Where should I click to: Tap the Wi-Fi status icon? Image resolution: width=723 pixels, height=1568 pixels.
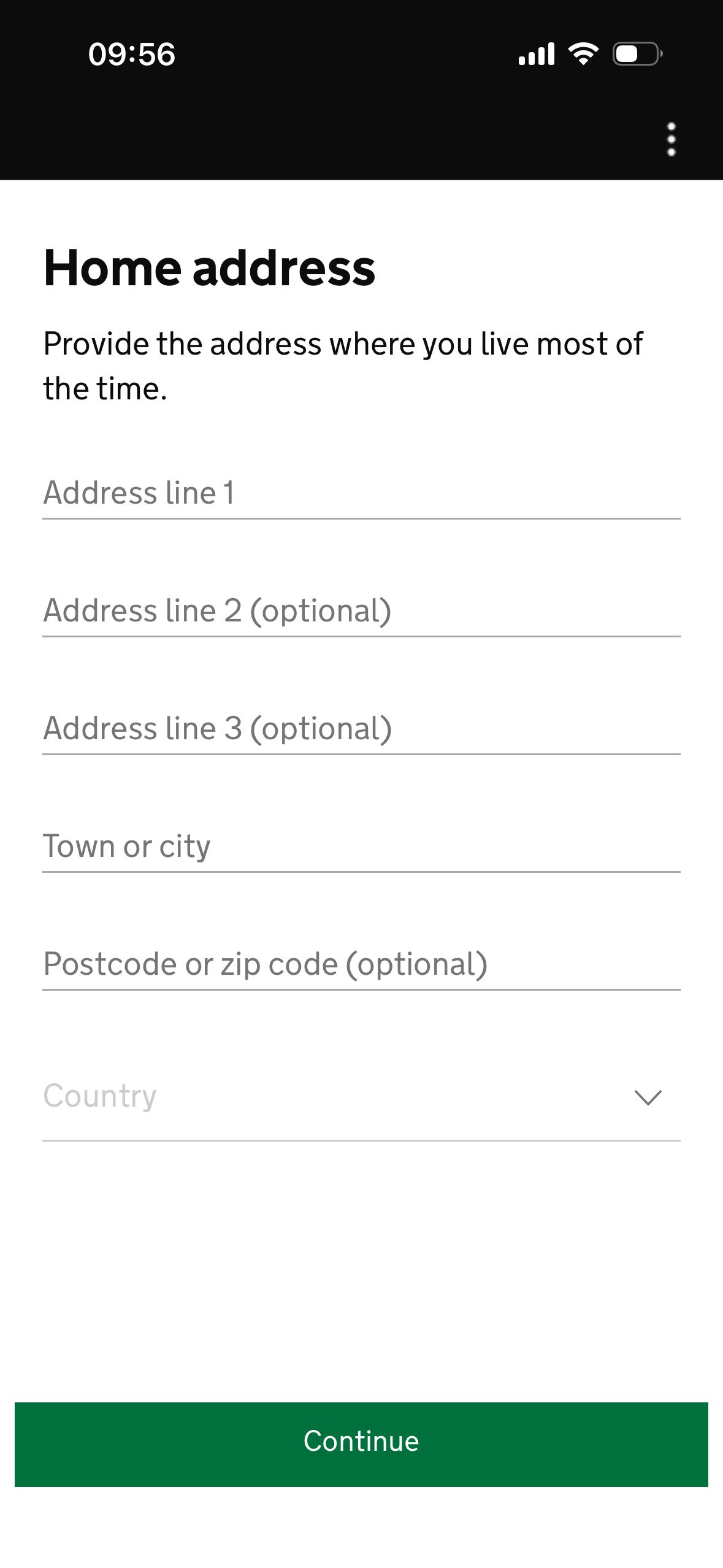(583, 54)
